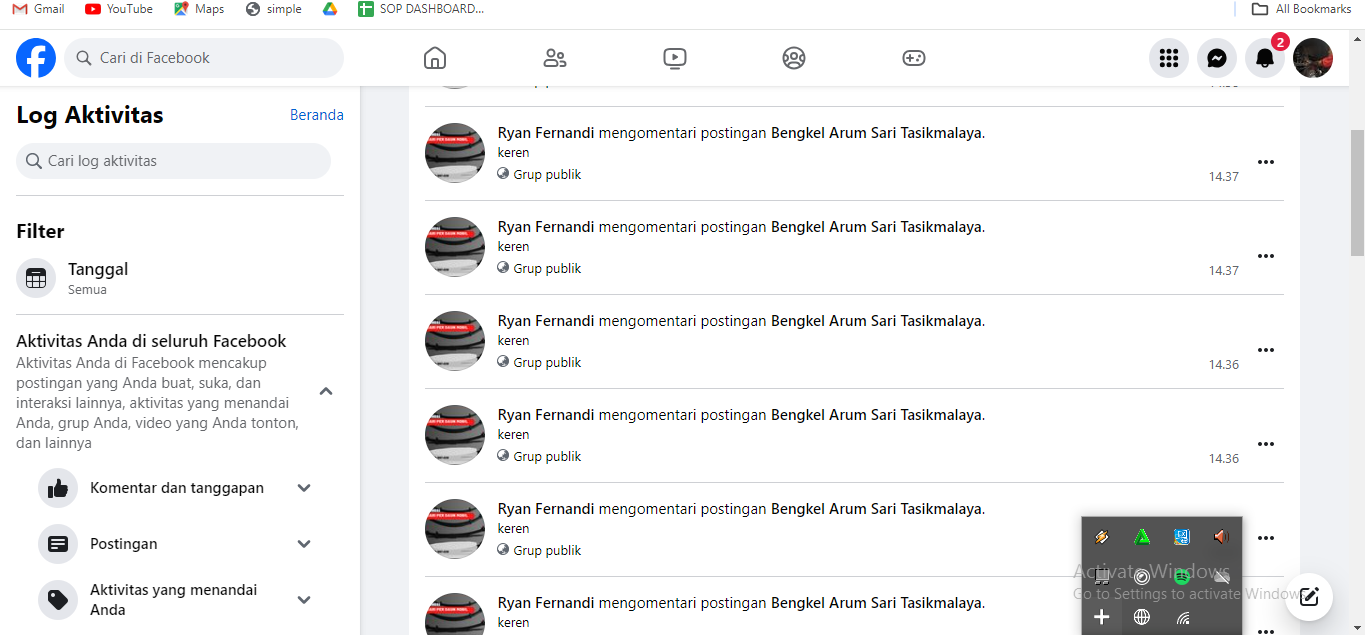Switch to the Video tab icon
1365x635 pixels.
point(675,58)
